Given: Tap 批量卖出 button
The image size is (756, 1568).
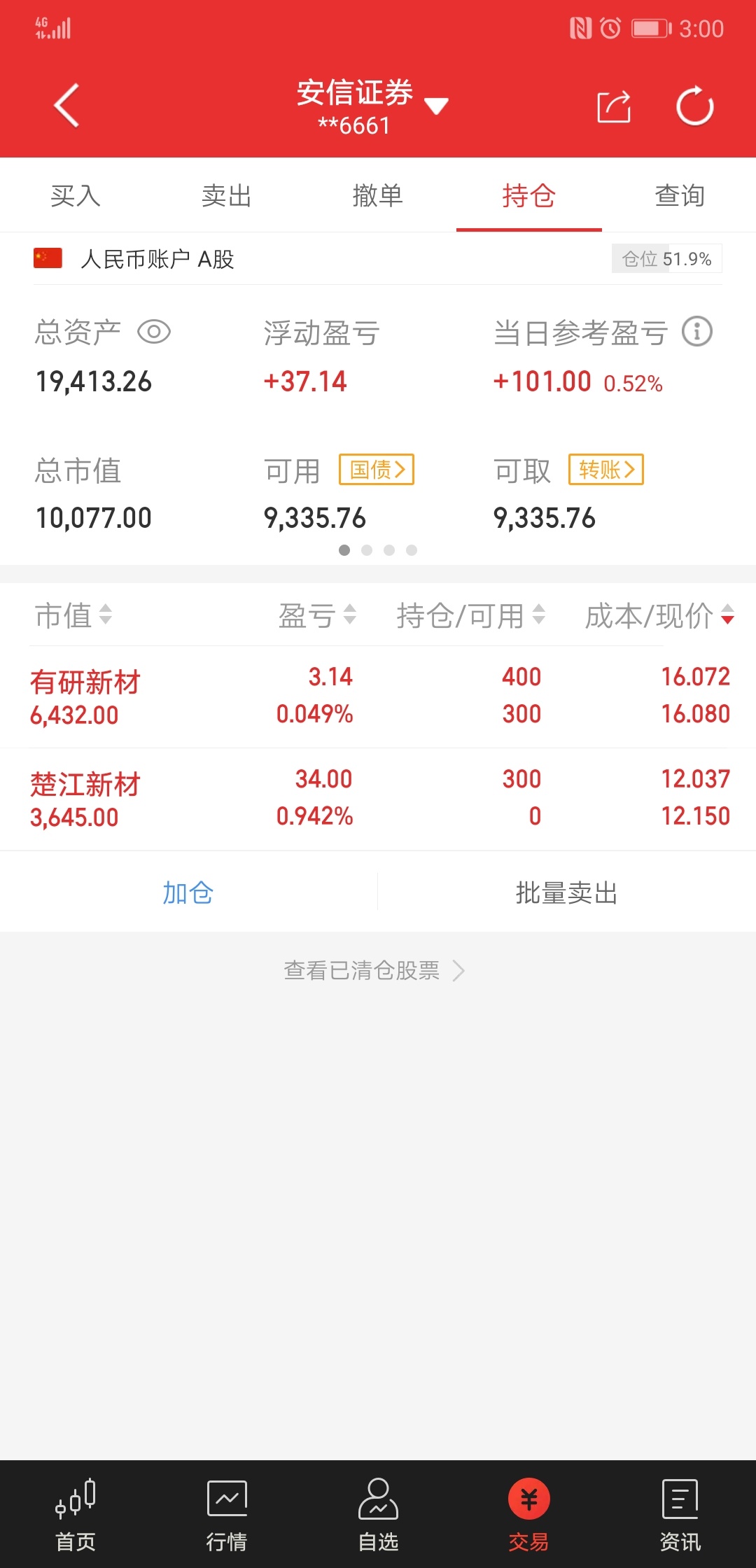Looking at the screenshot, I should point(567,892).
